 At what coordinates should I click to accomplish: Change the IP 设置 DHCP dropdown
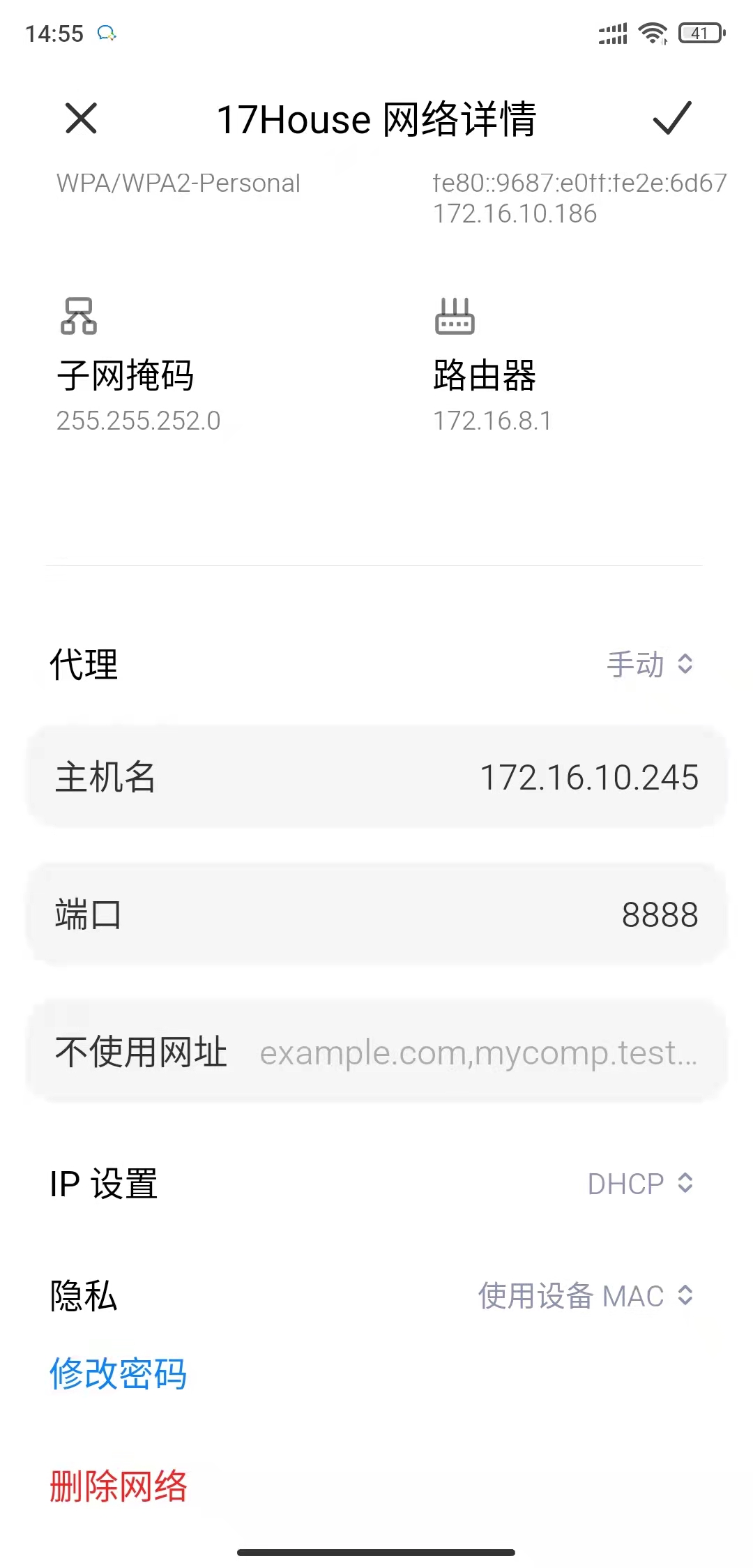pos(640,1184)
